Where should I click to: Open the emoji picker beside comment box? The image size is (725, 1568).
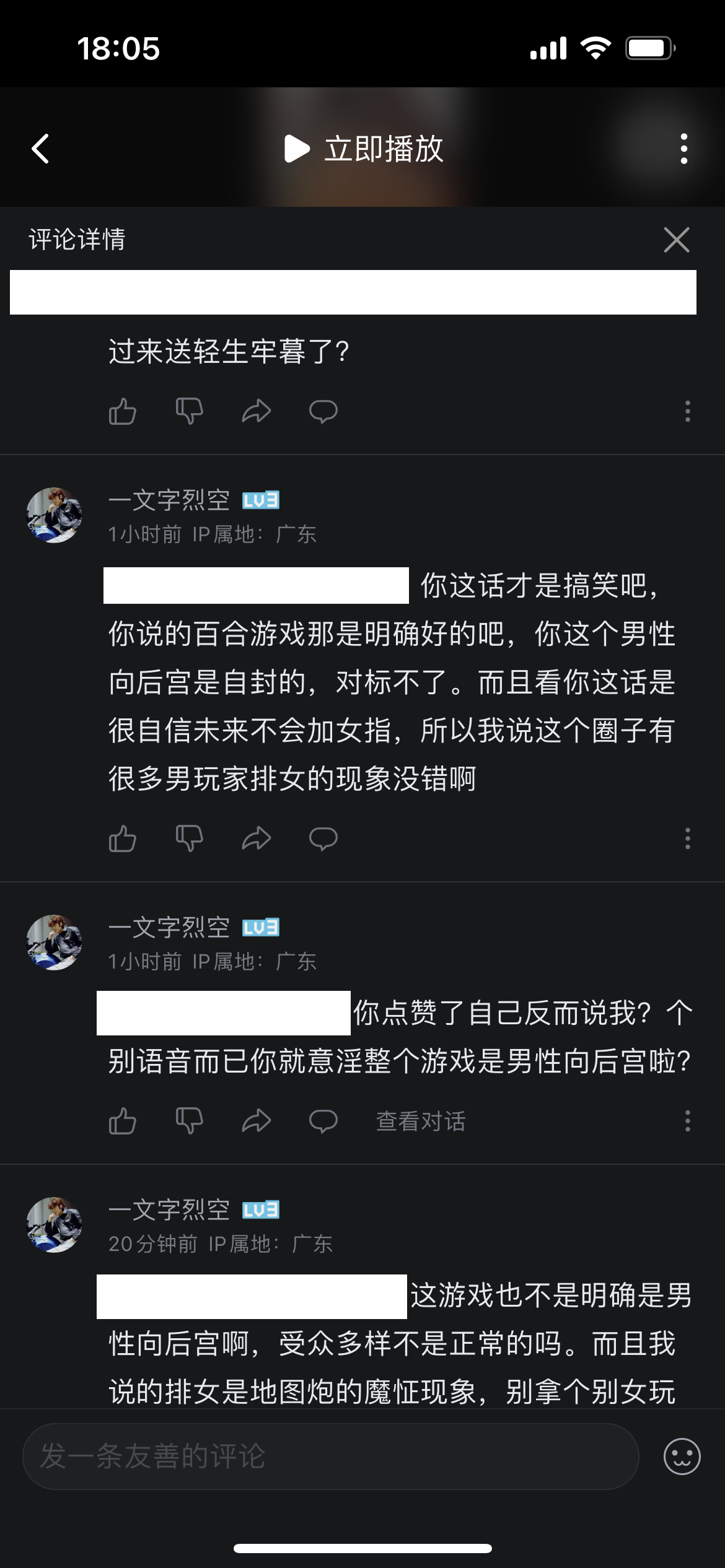(682, 1457)
